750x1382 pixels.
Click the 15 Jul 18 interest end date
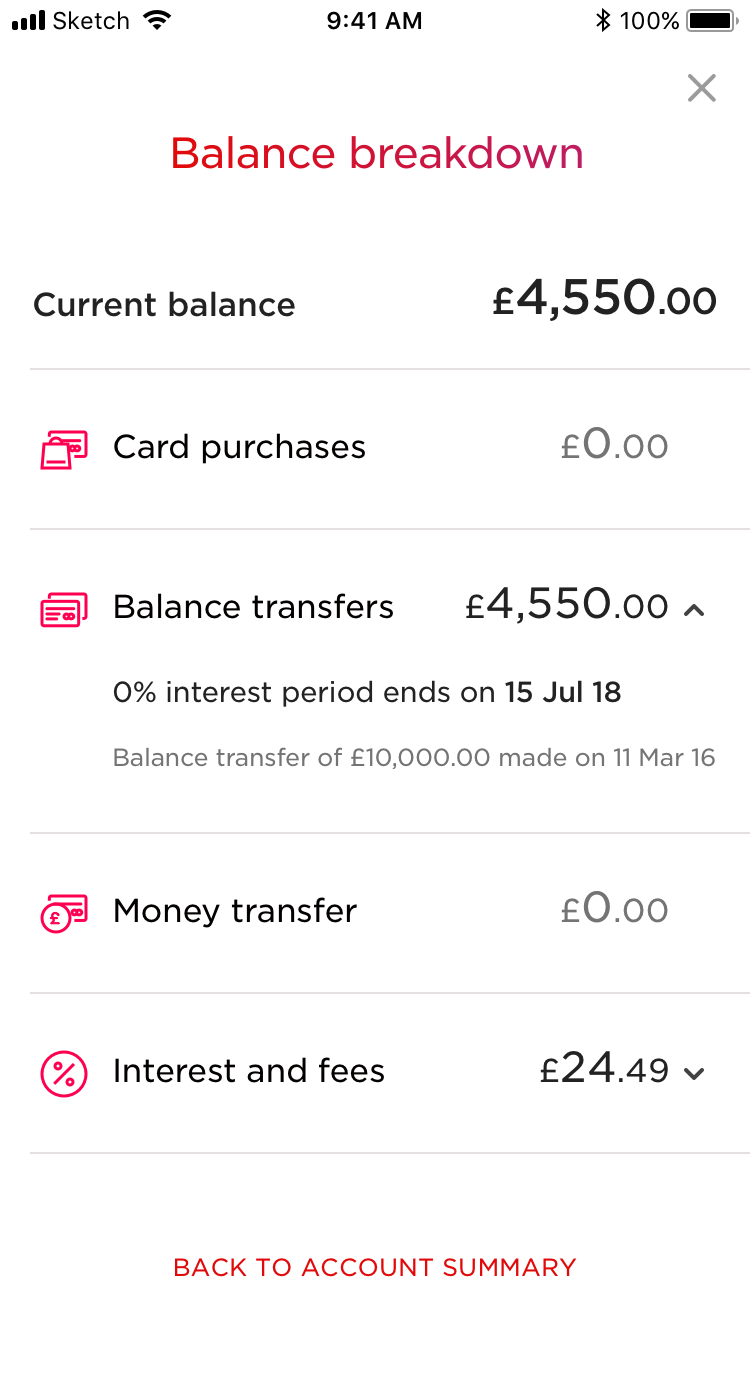pyautogui.click(x=567, y=692)
